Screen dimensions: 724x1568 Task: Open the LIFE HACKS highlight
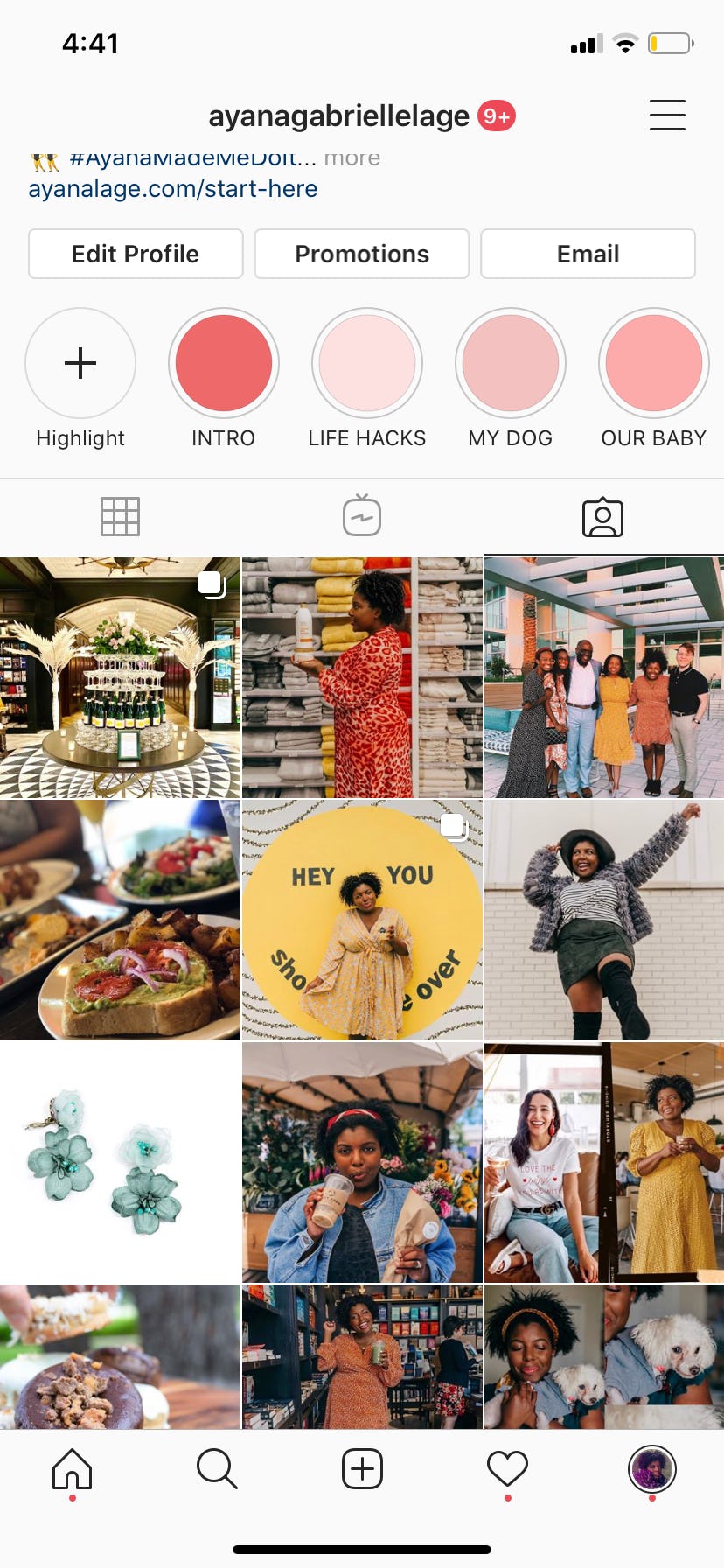[x=366, y=362]
